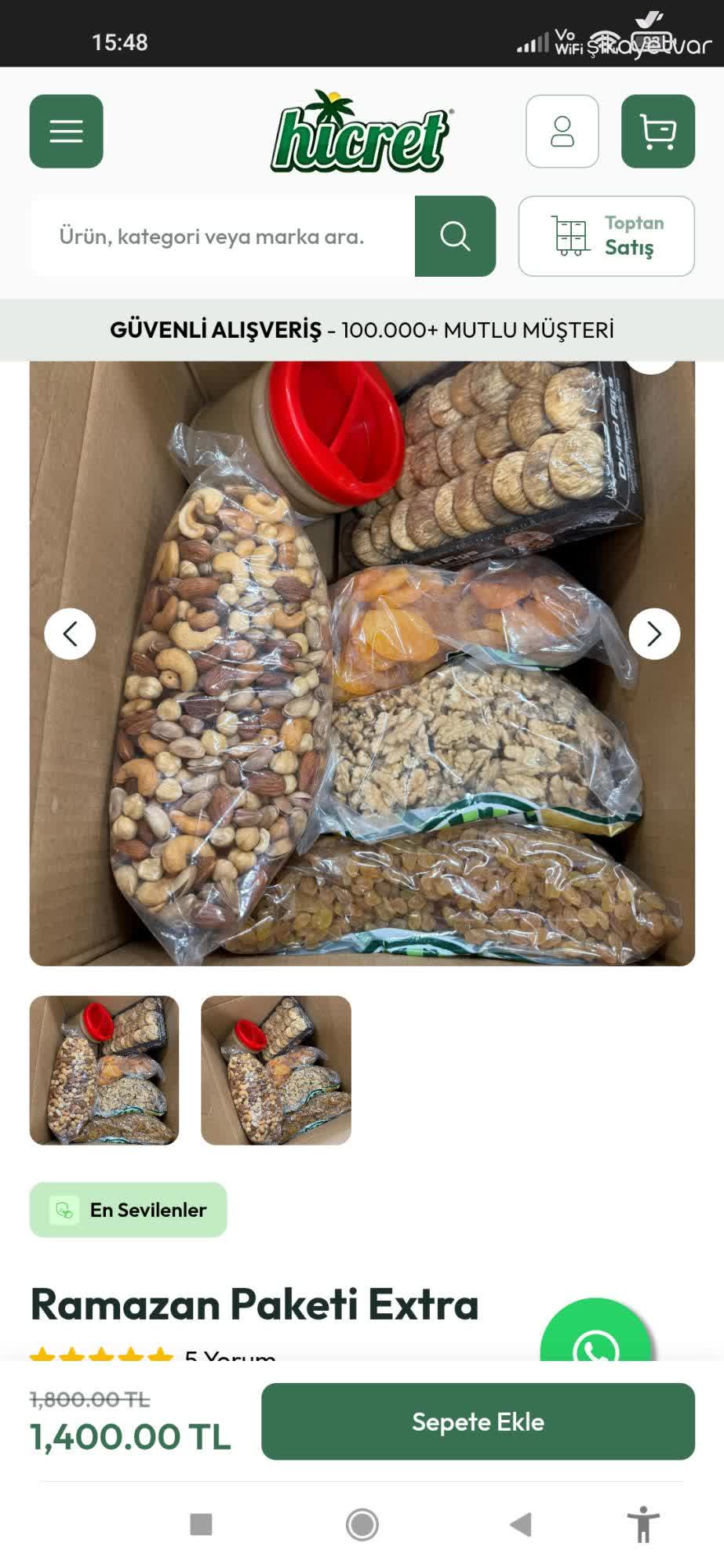This screenshot has height=1568, width=724.
Task: Go back with system back button
Action: (521, 1524)
